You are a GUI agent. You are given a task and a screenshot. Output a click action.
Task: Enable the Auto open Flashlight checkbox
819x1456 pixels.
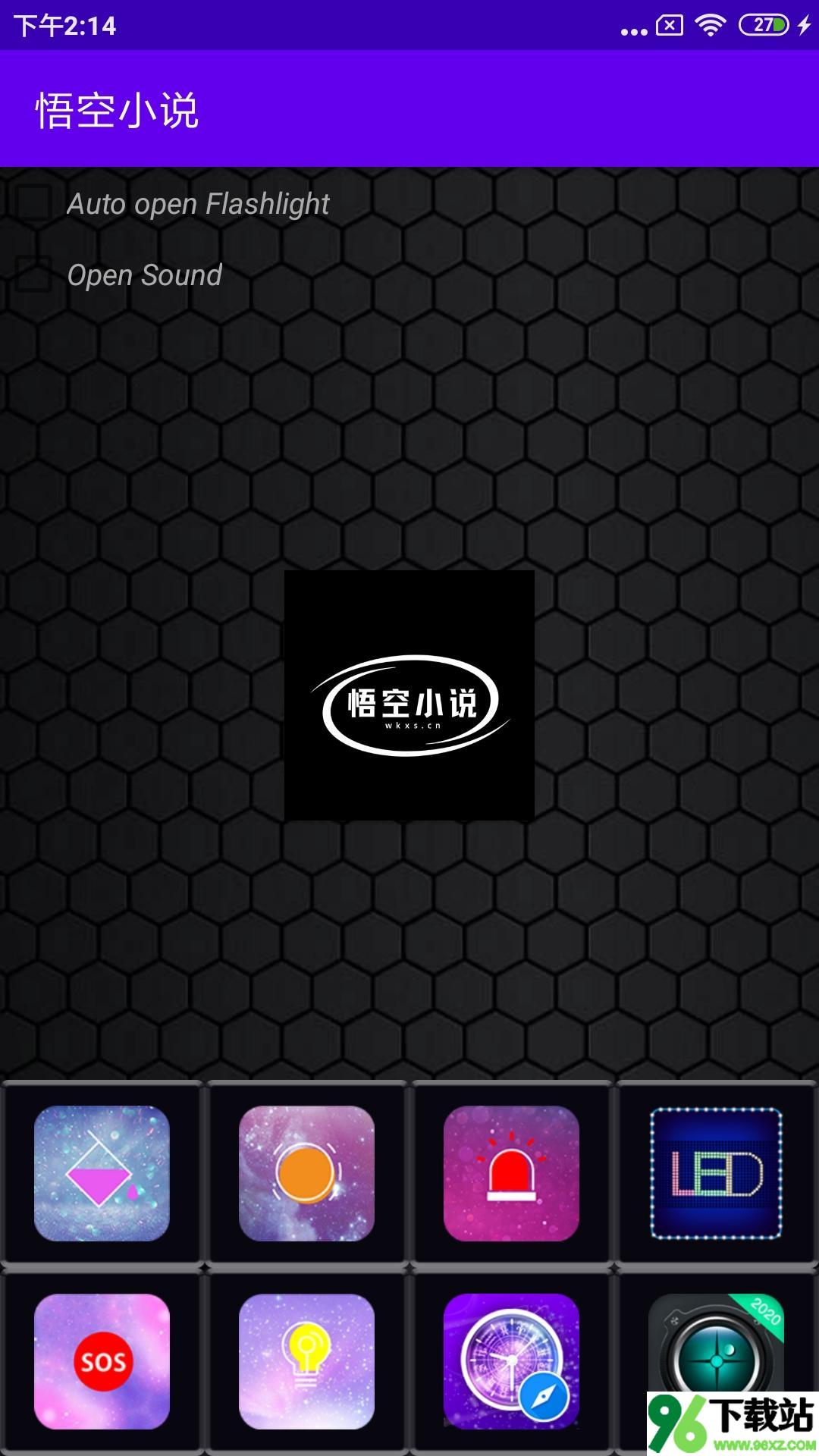(34, 203)
